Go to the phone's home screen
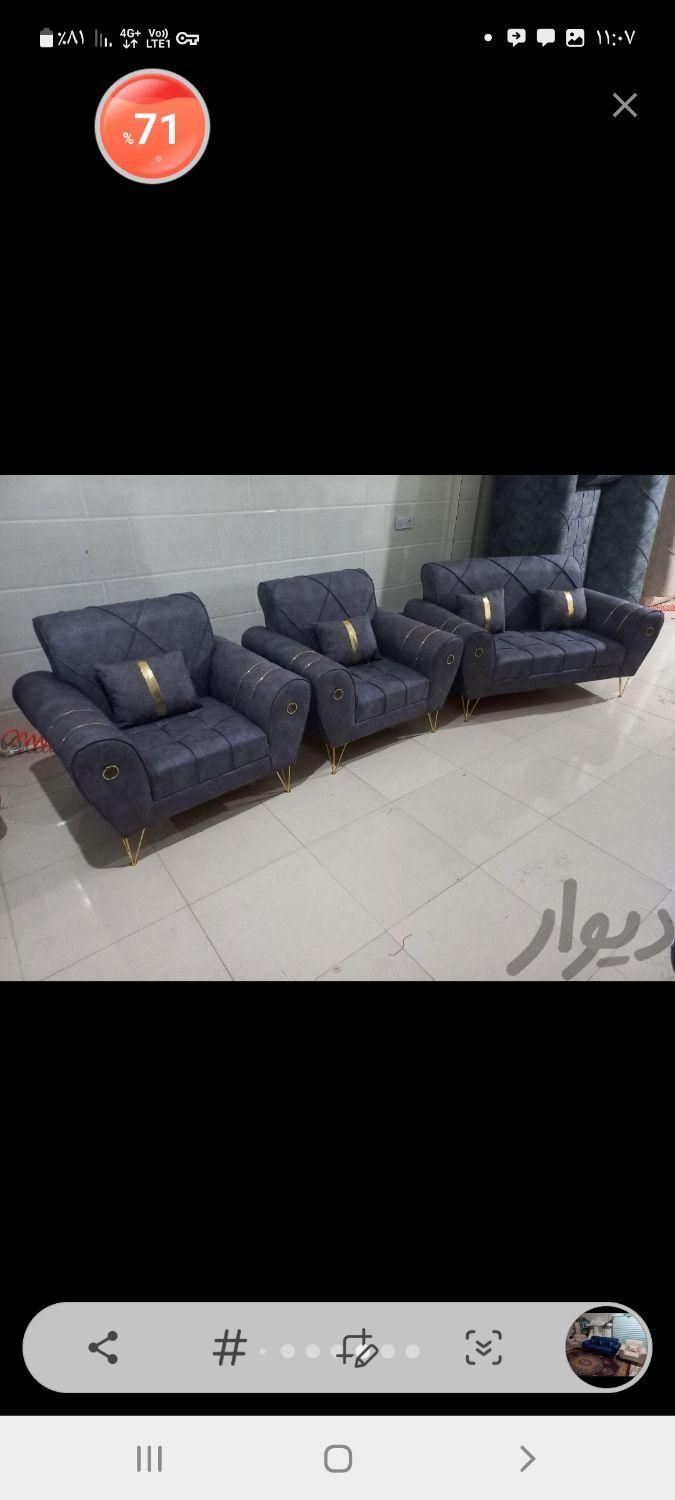This screenshot has height=1500, width=675. 338,1459
